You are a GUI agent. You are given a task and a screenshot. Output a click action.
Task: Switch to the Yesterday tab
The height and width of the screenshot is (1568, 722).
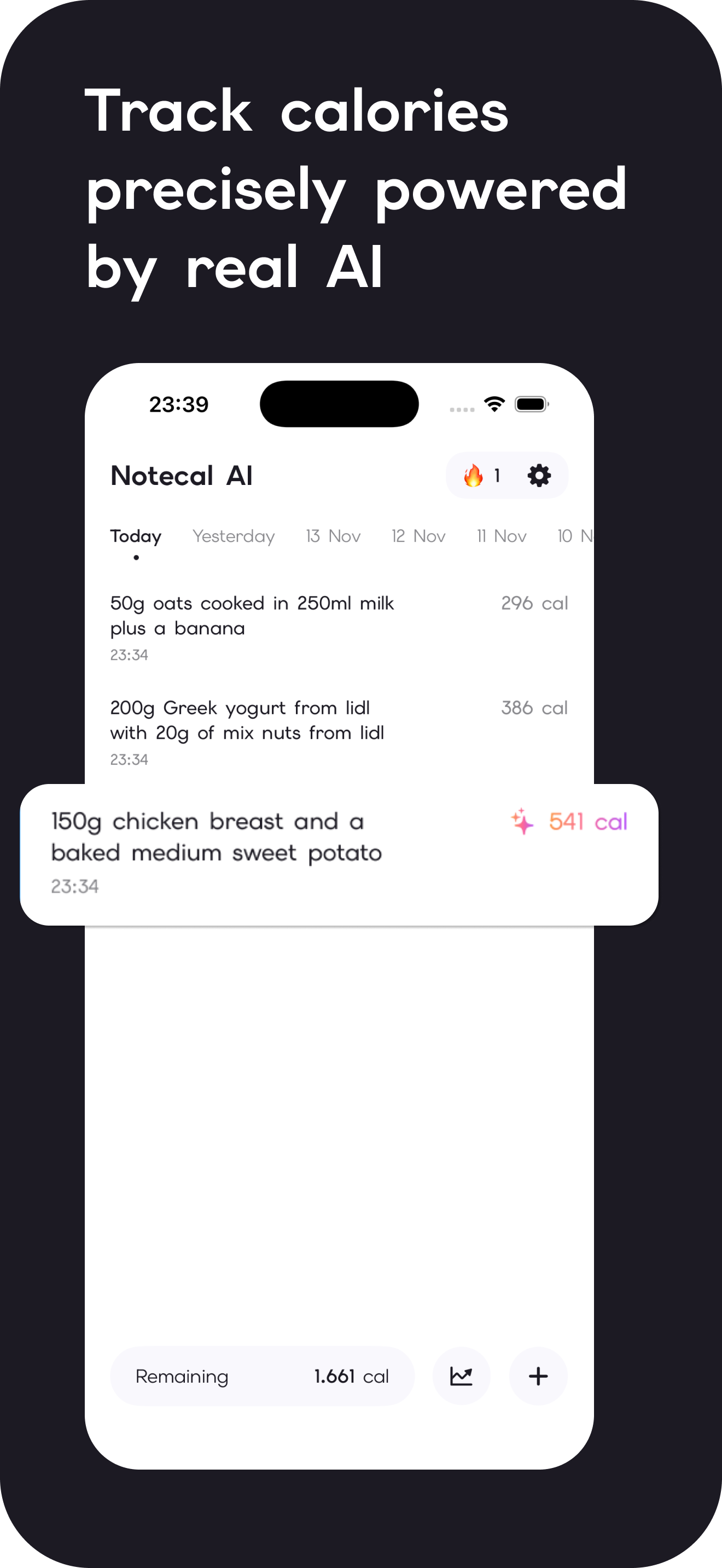click(x=233, y=536)
